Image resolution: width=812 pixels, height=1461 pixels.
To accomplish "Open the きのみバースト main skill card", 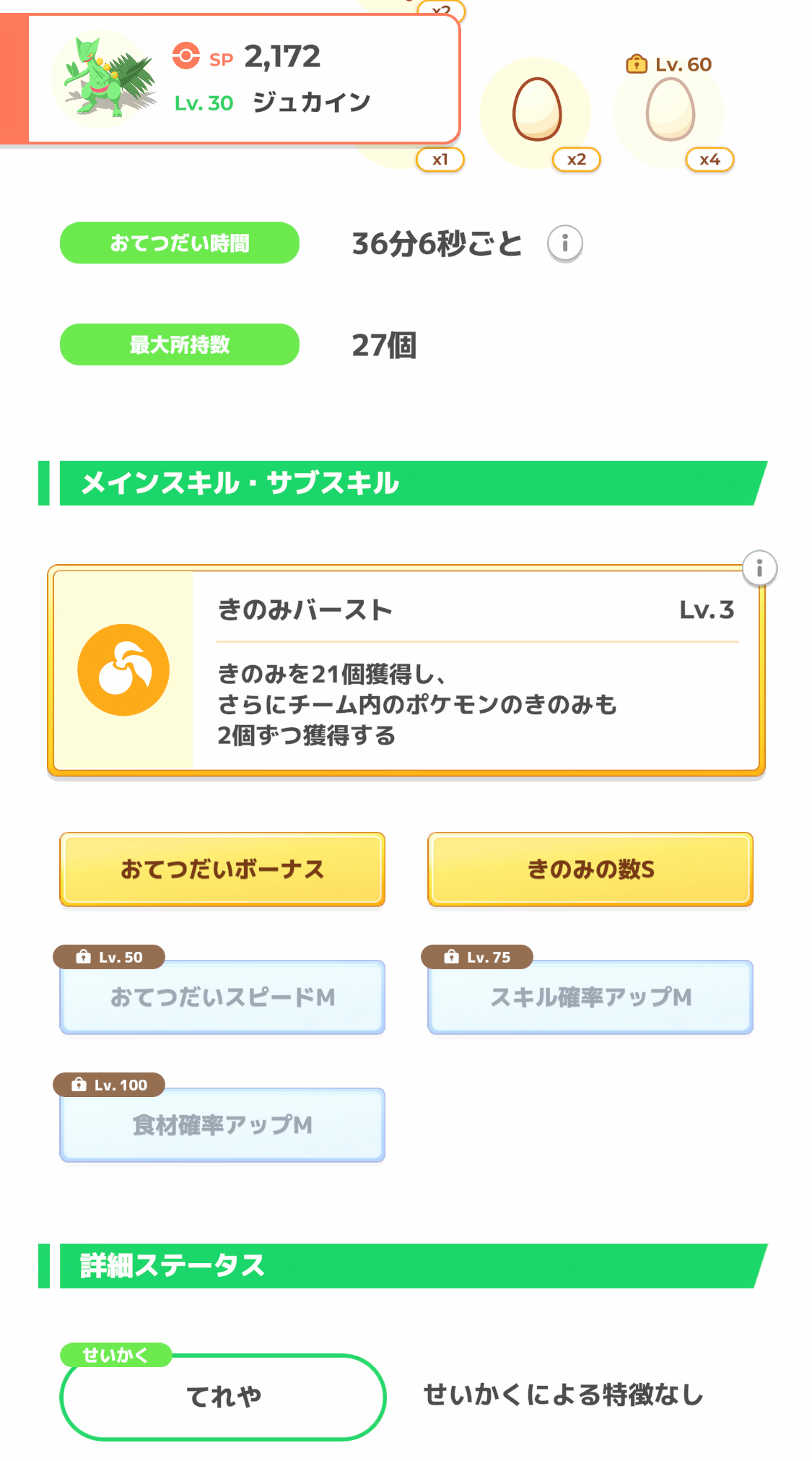I will click(x=406, y=671).
